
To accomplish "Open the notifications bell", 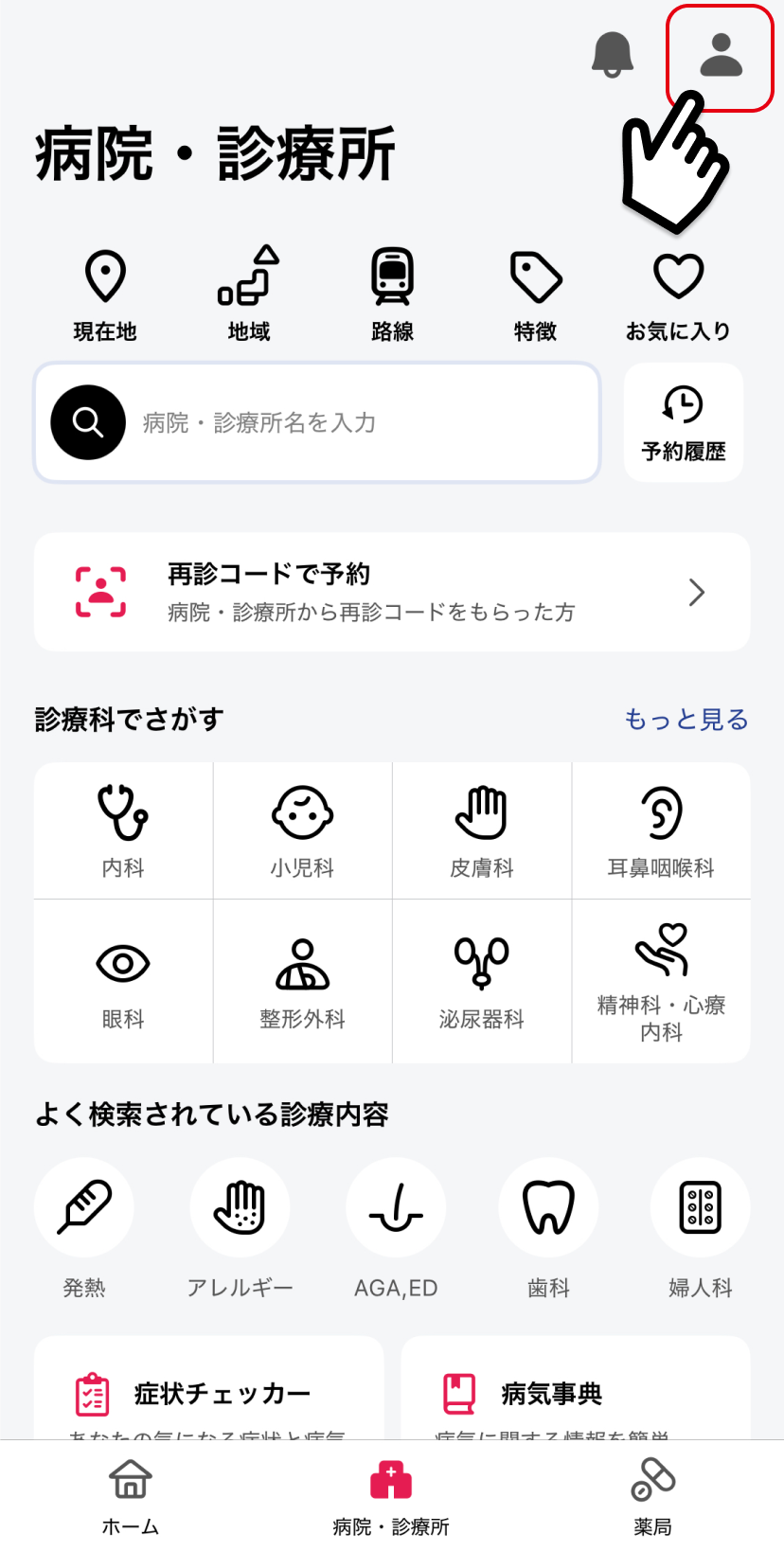I will coord(612,54).
